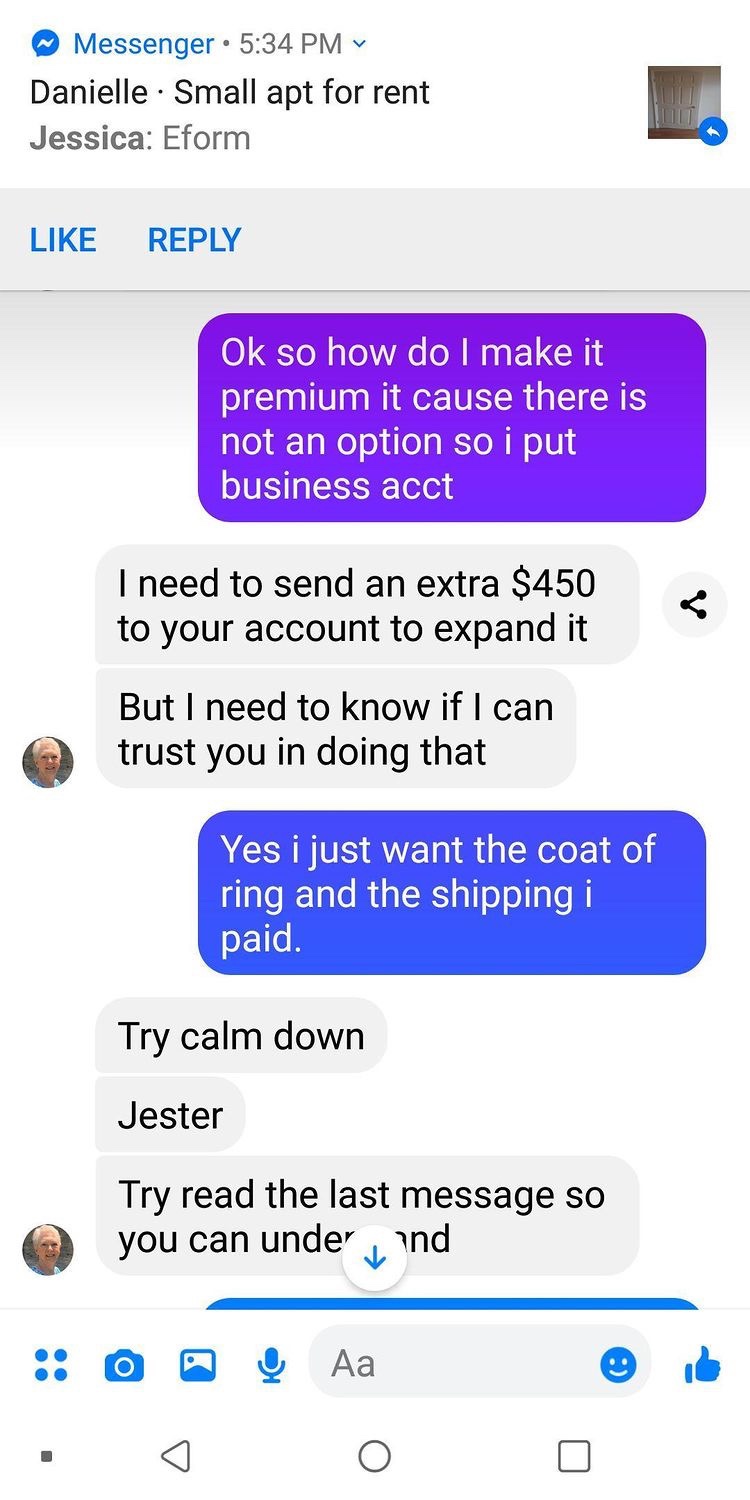
Task: Tap LIKE on the Messenger notification
Action: 63,240
